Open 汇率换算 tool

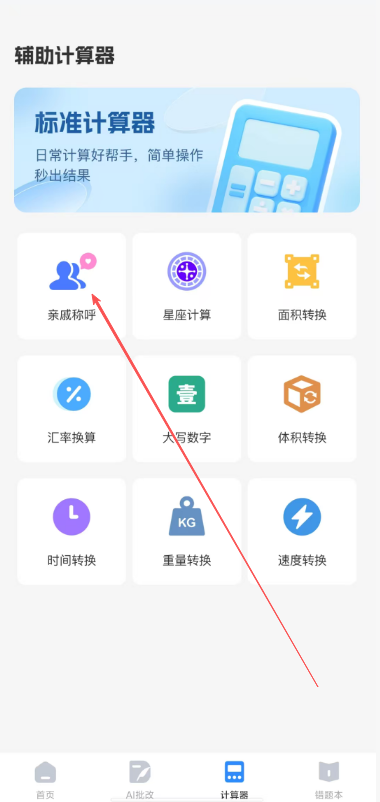click(72, 409)
